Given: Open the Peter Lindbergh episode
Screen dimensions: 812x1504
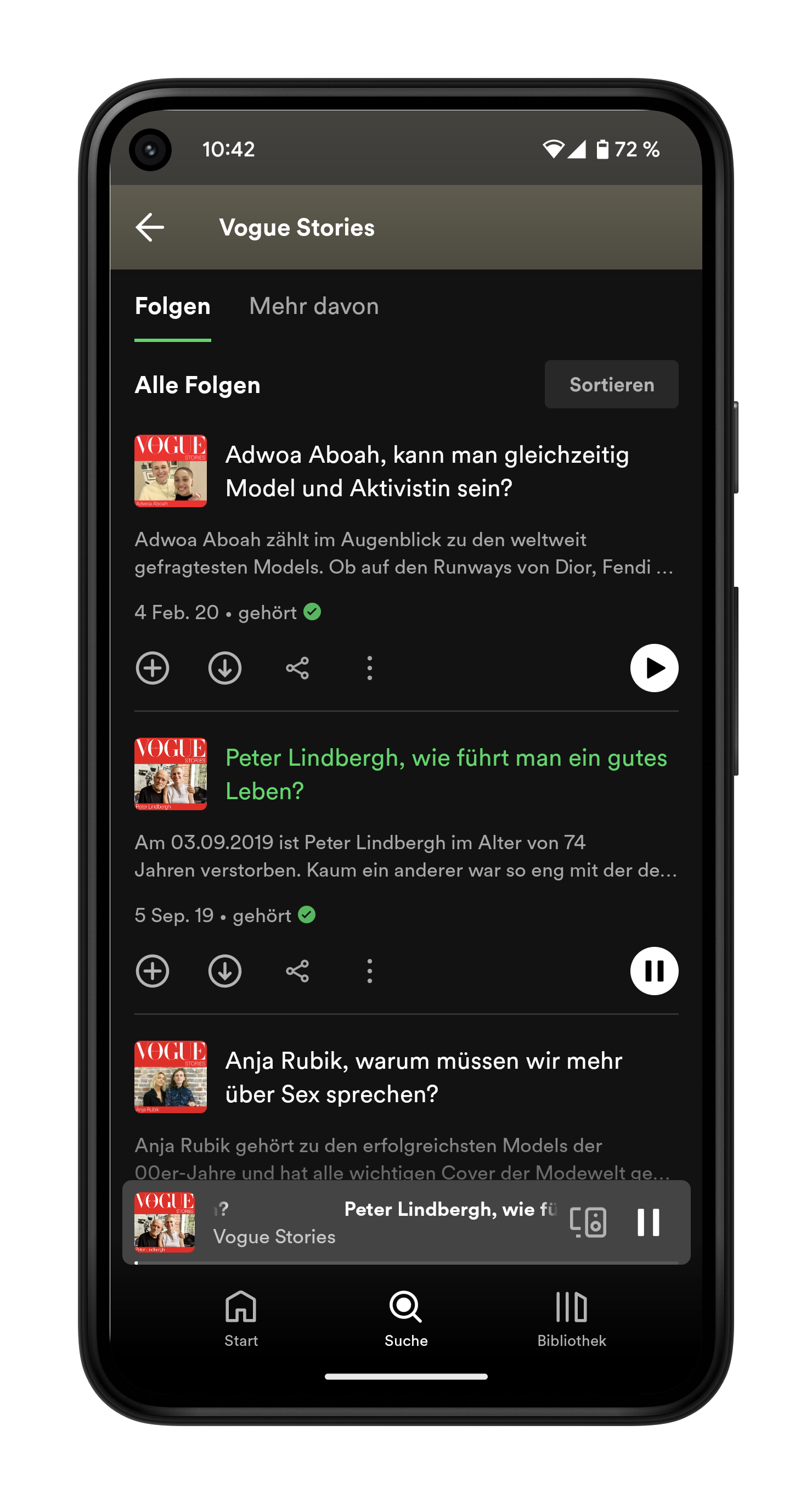Looking at the screenshot, I should coord(446,774).
